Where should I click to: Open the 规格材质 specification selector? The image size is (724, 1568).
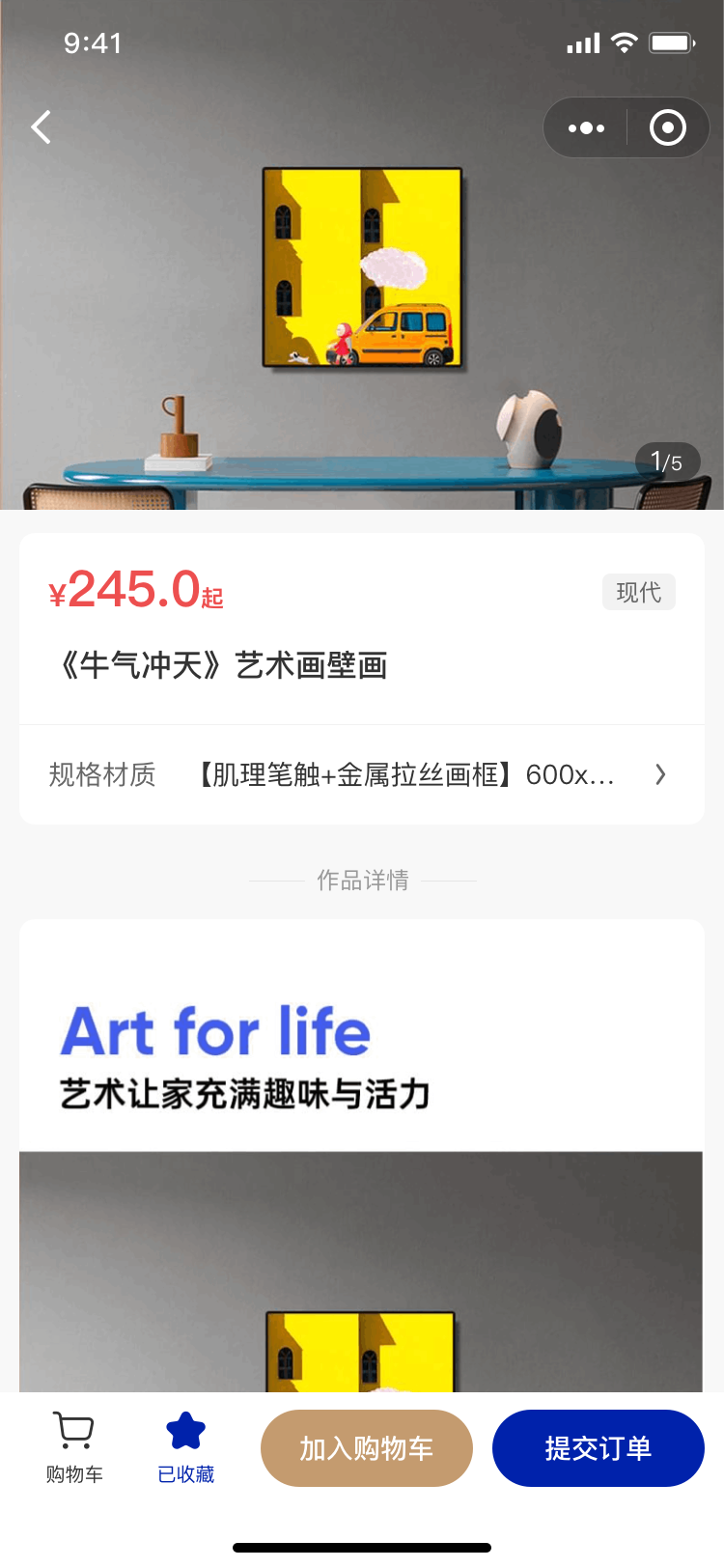click(362, 774)
